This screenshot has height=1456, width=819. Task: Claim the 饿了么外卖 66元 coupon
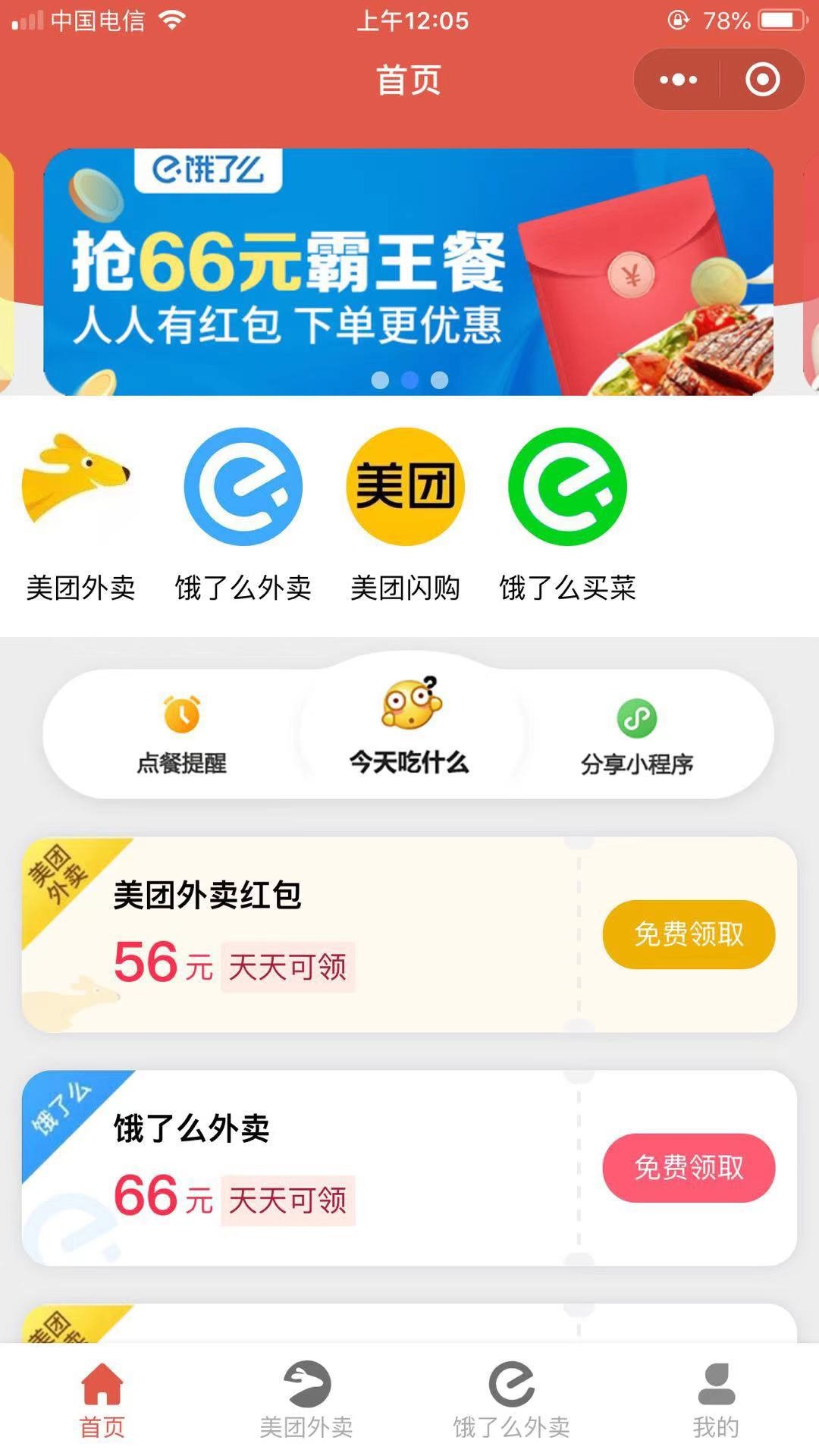[689, 1168]
